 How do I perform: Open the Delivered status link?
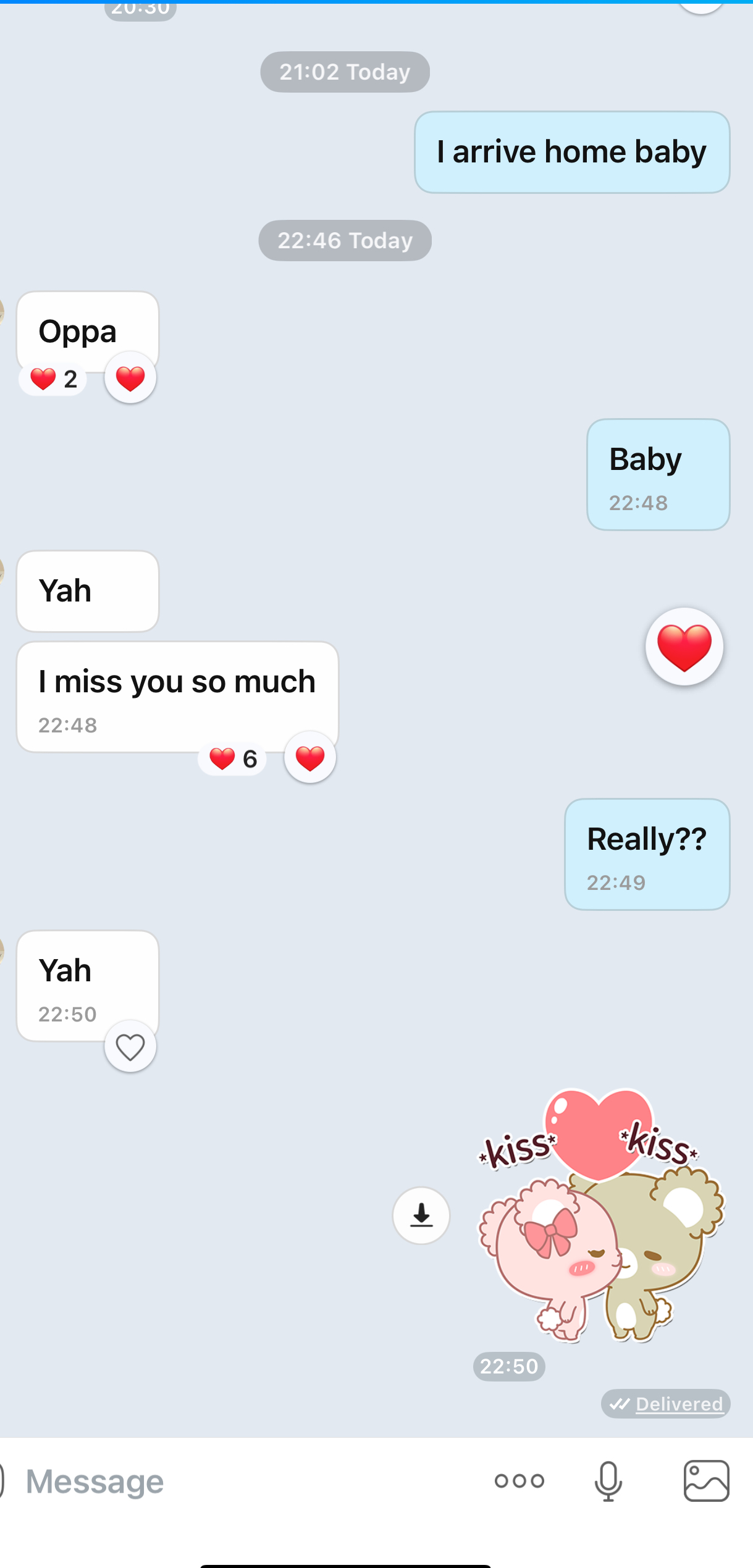tap(678, 1404)
